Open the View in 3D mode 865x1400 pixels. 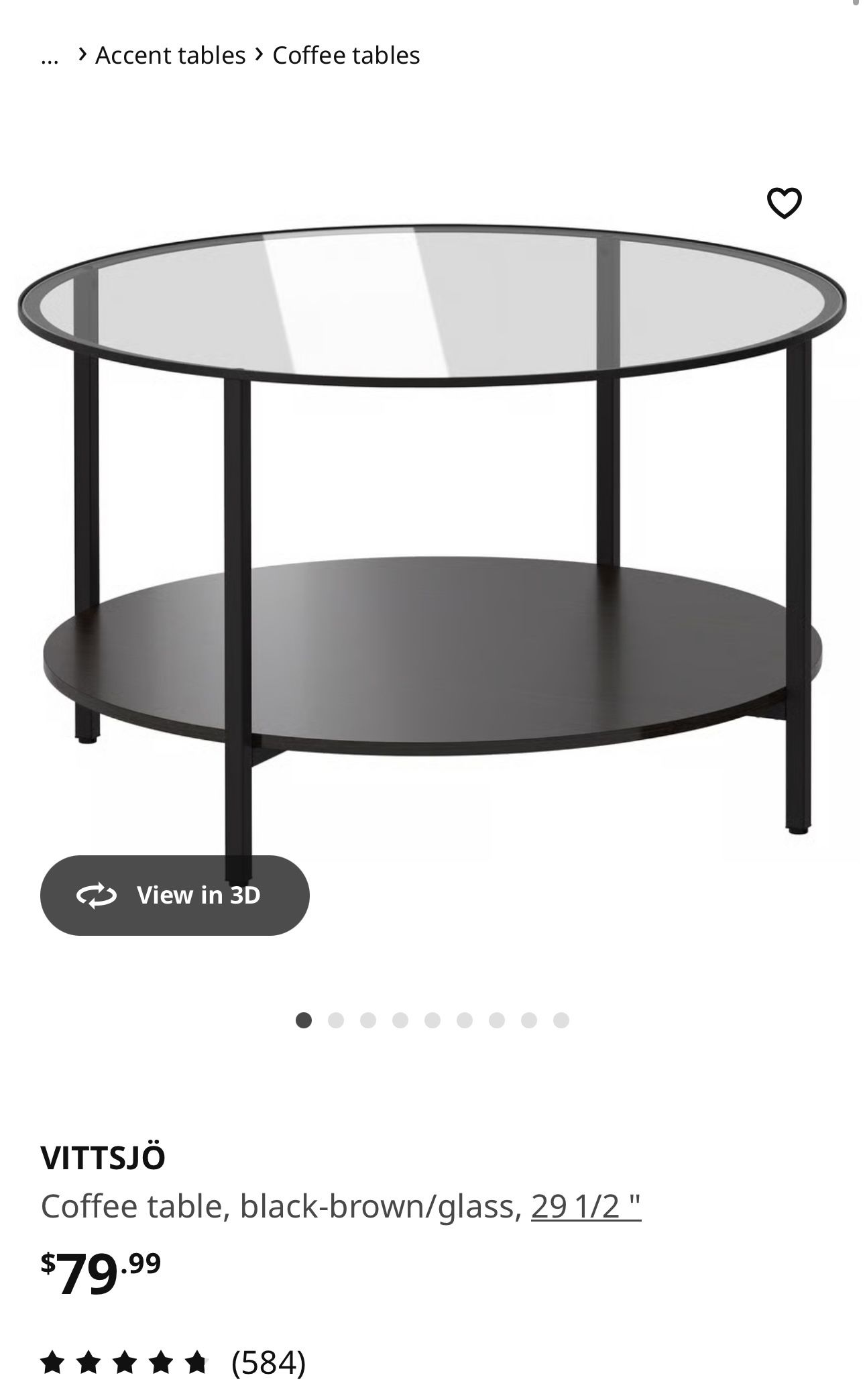tap(175, 895)
